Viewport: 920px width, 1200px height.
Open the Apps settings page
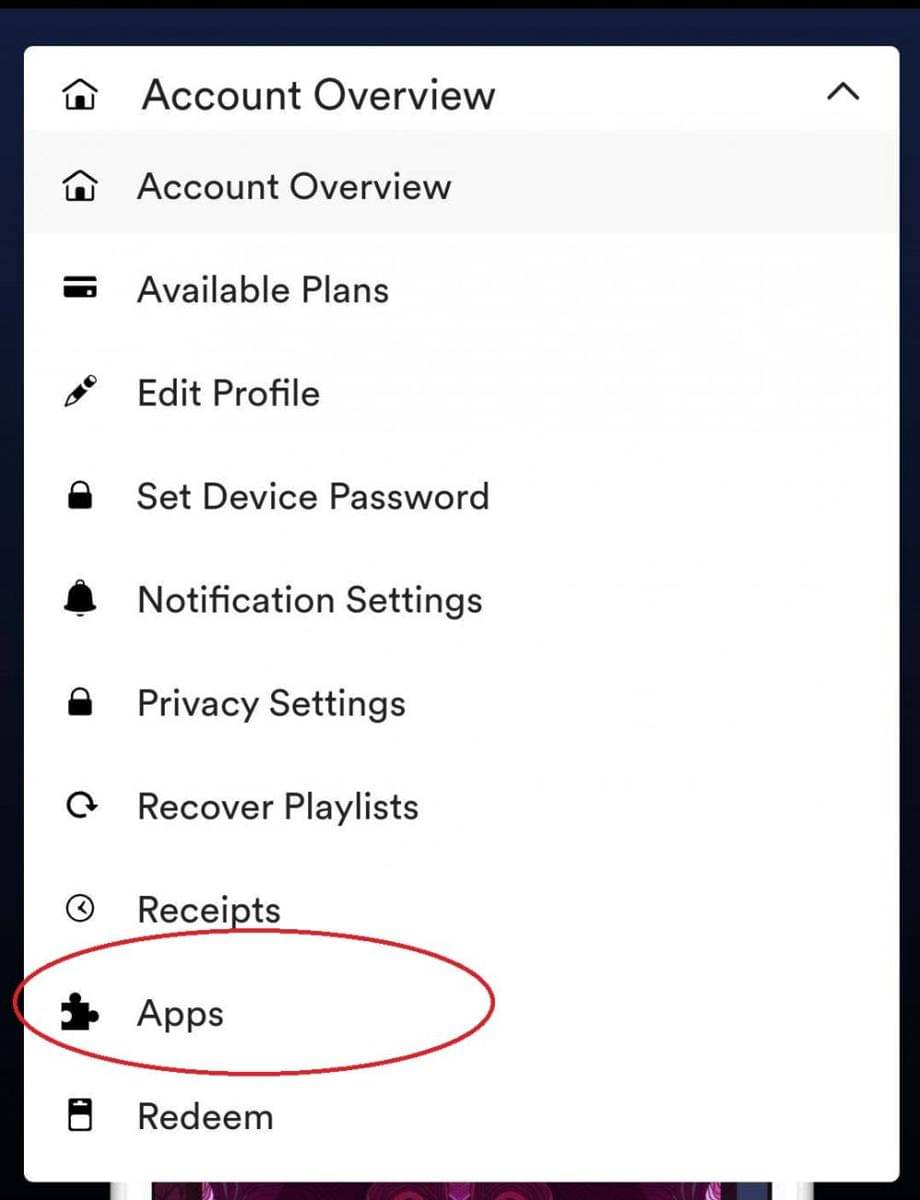180,1013
